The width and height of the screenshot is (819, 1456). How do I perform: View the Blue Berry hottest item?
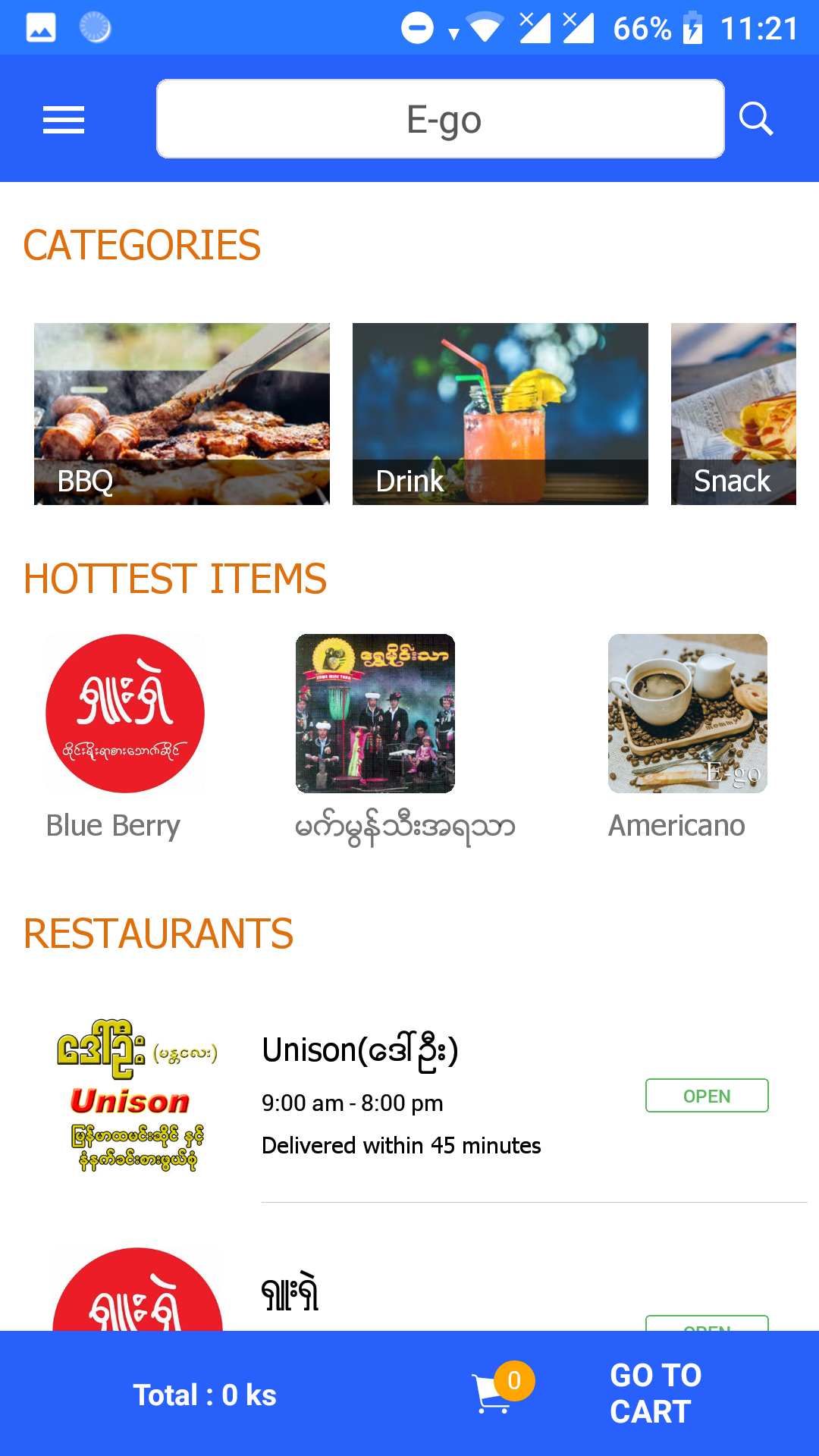coord(125,714)
